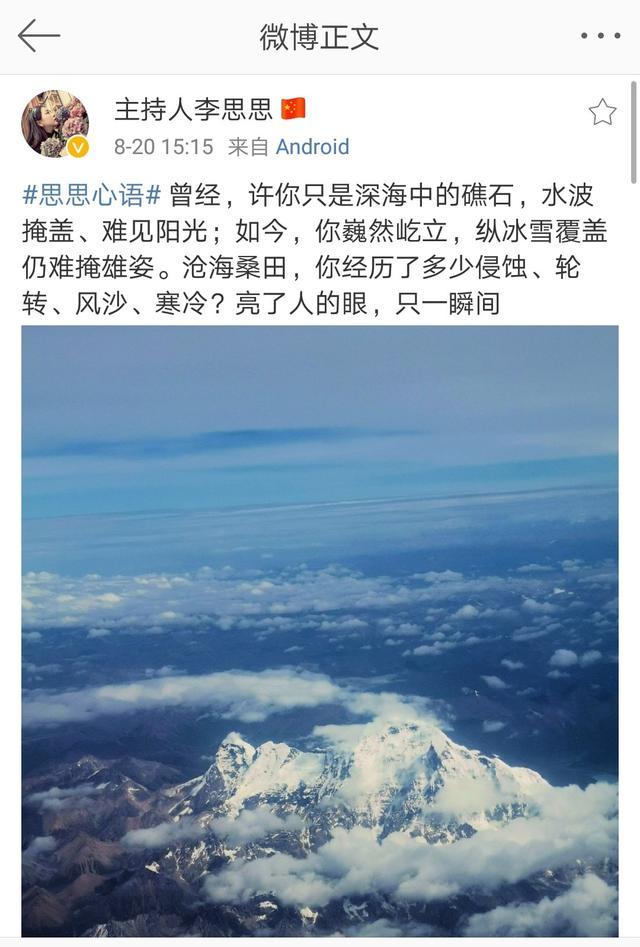
Task: Open the username 主持人李思思
Action: [x=193, y=109]
